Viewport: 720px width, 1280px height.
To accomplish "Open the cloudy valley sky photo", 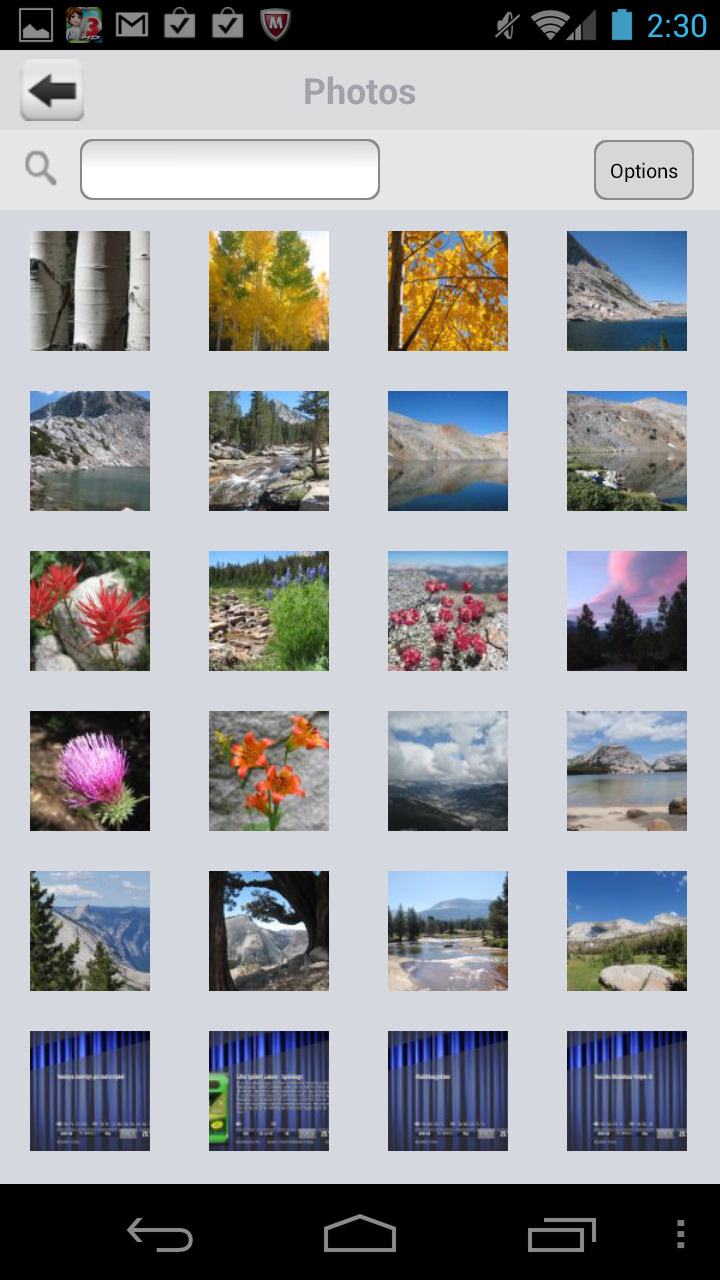I will [448, 771].
